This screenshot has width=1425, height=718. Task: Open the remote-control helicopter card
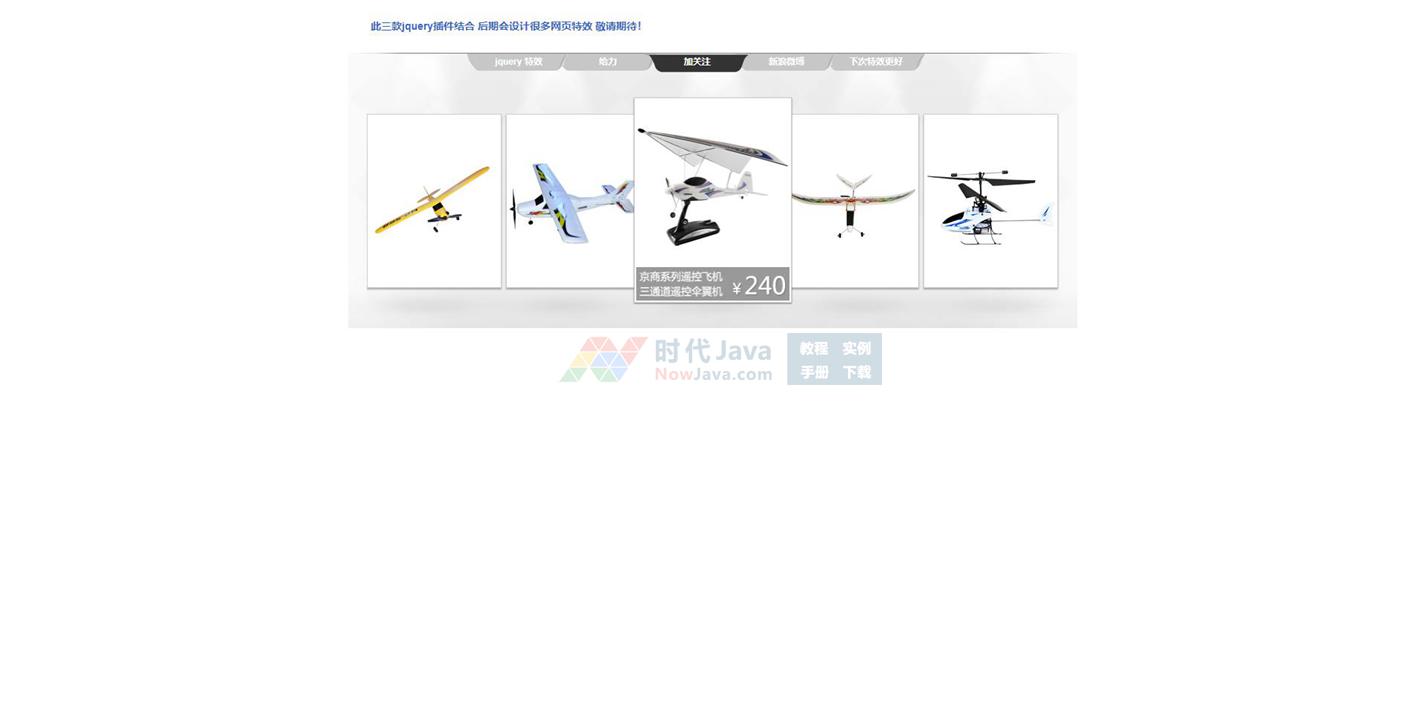point(990,201)
